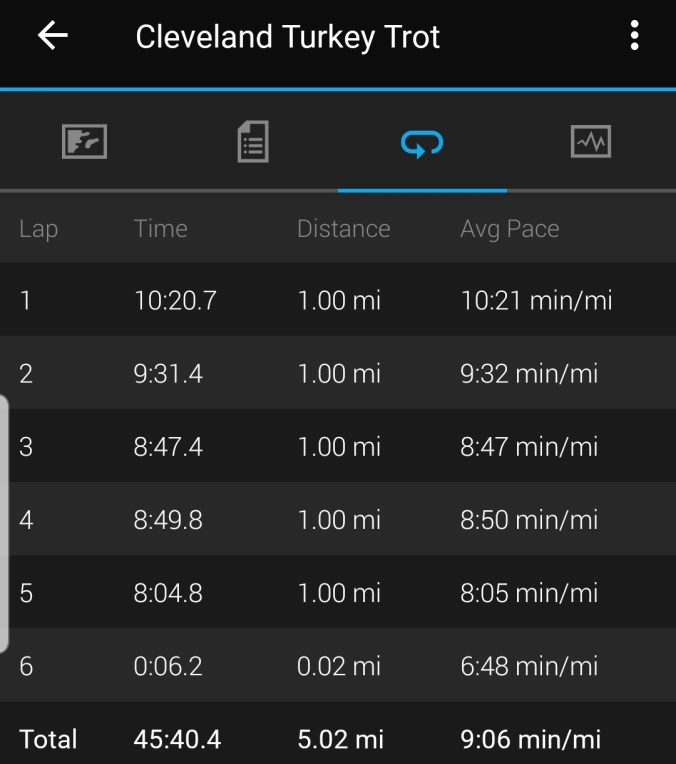Screen dimensions: 676x764
Task: Select the laps tab
Action: pyautogui.click(x=422, y=143)
